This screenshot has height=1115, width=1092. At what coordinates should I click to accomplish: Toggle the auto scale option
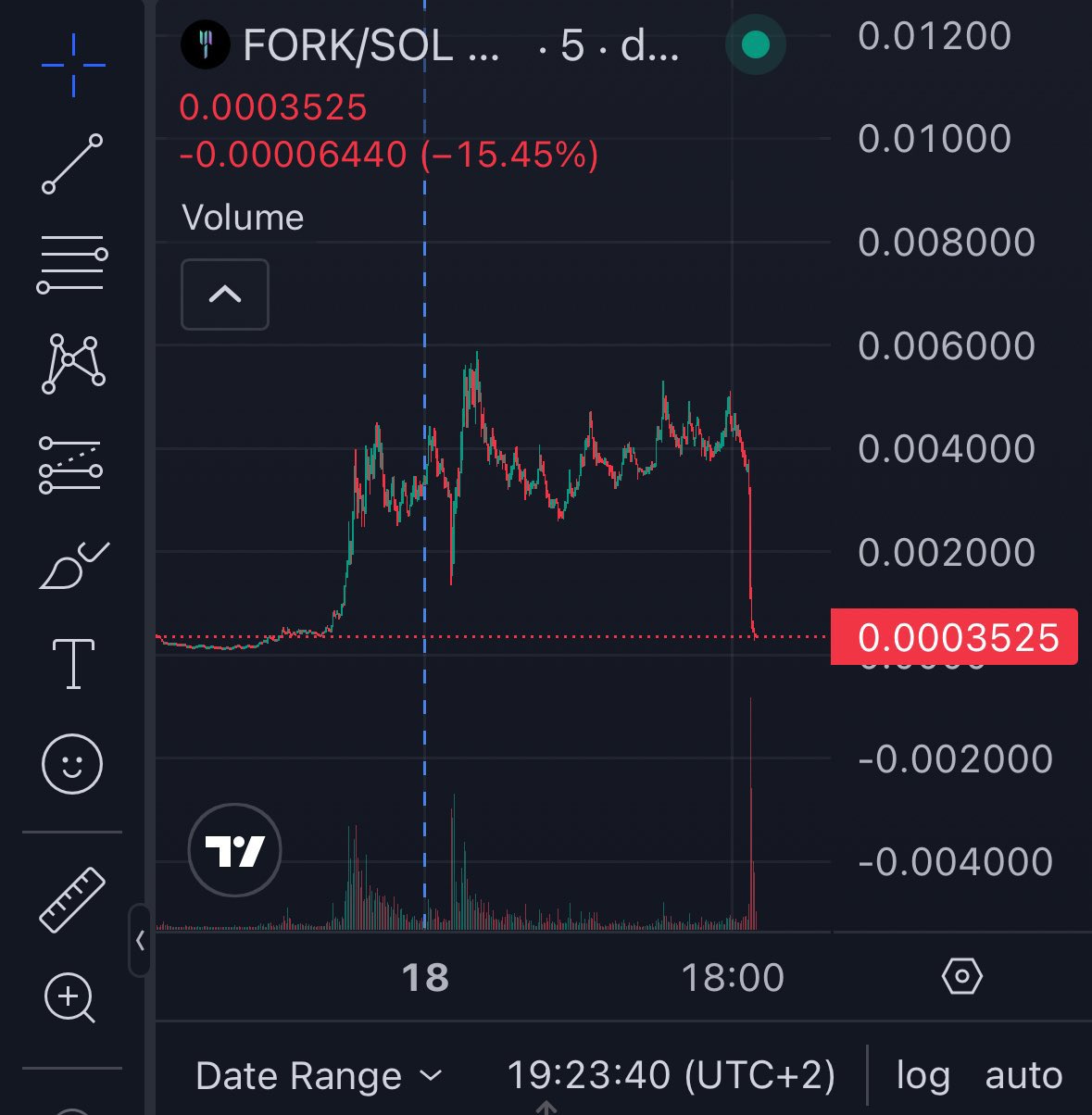click(1023, 1075)
